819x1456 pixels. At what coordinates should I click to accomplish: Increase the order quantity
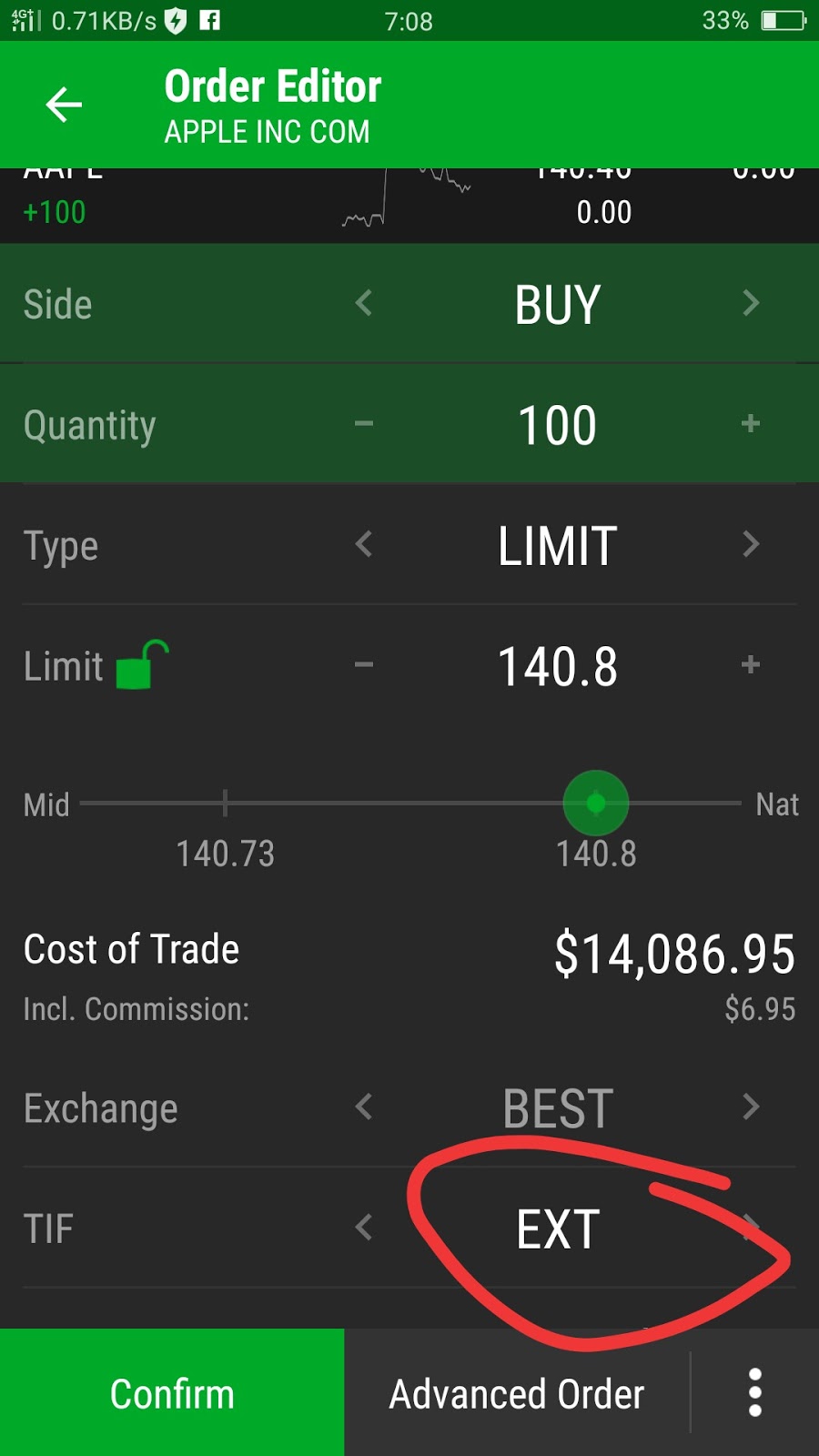pyautogui.click(x=751, y=423)
